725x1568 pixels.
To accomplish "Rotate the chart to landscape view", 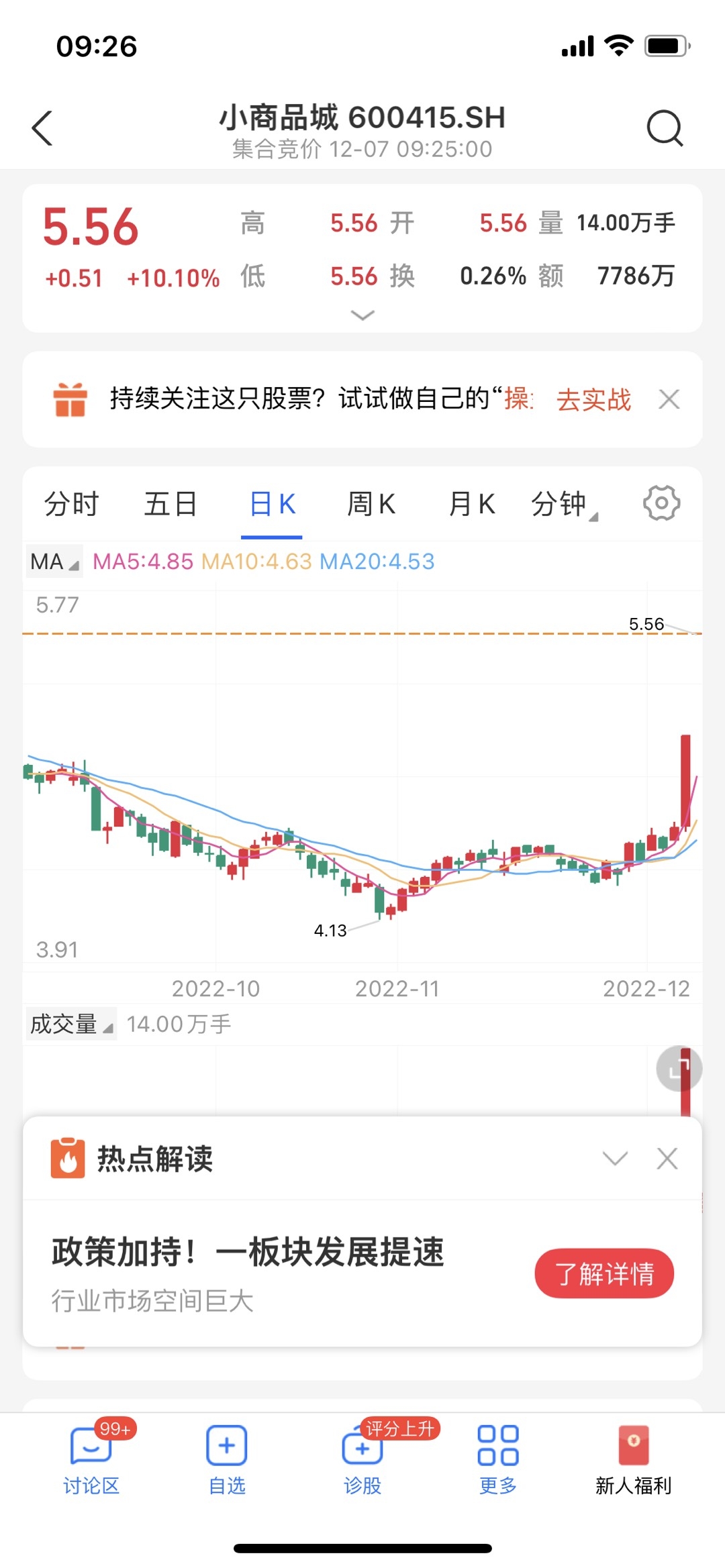I will (679, 1068).
